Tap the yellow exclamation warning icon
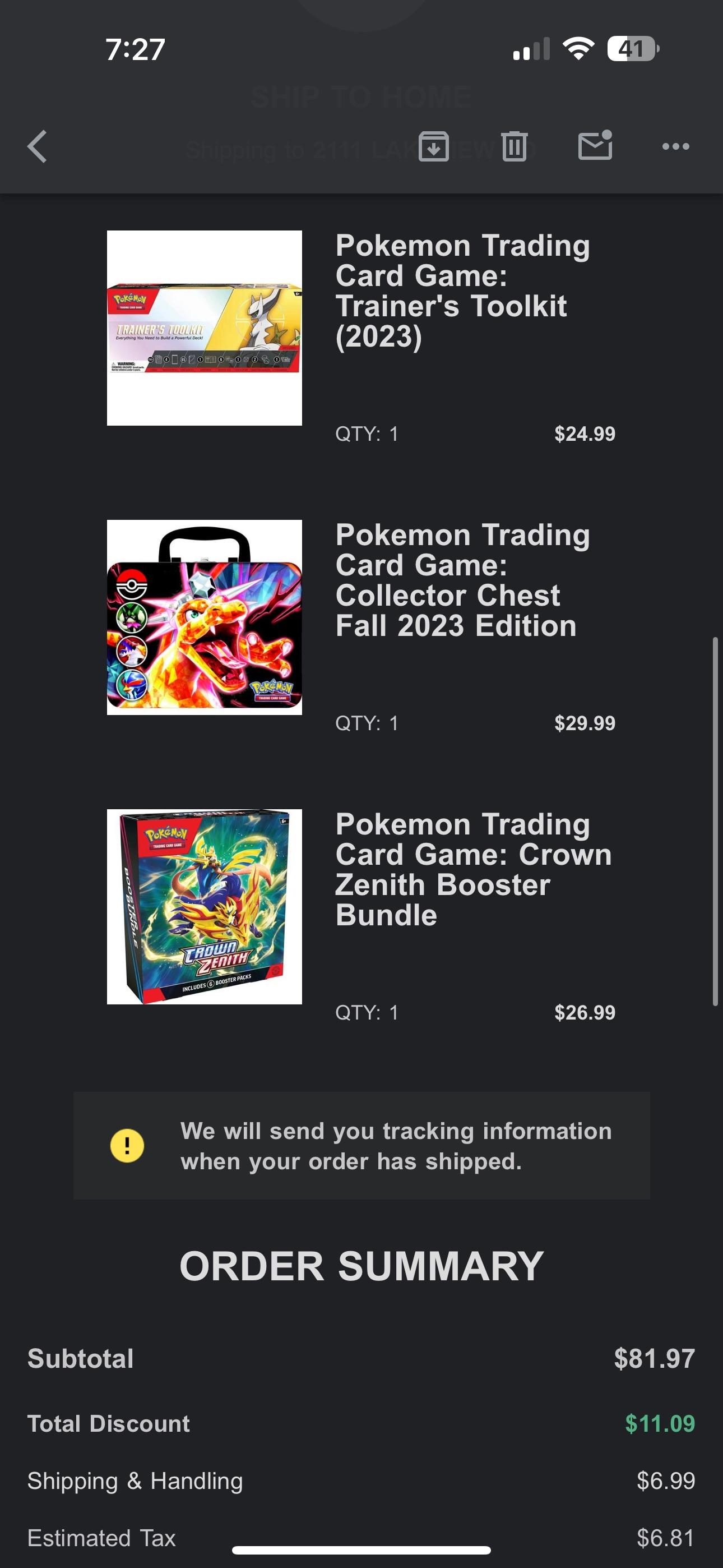 tap(127, 1147)
